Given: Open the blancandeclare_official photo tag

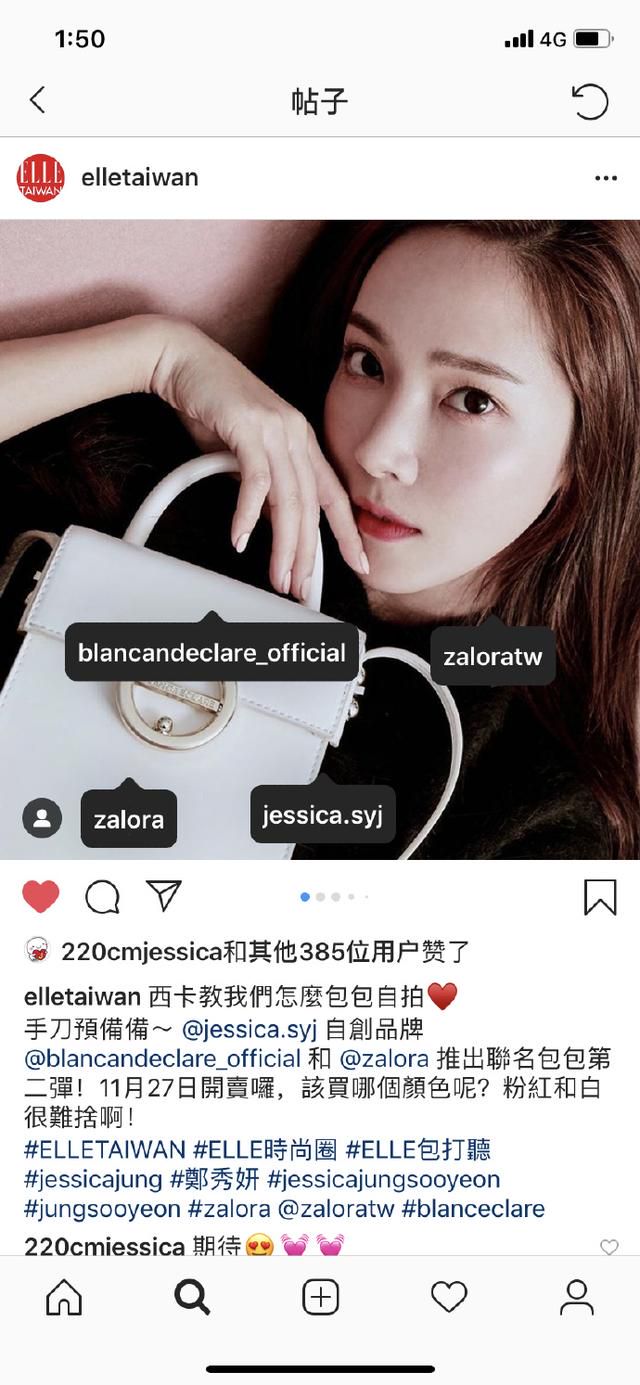Looking at the screenshot, I should coord(212,653).
